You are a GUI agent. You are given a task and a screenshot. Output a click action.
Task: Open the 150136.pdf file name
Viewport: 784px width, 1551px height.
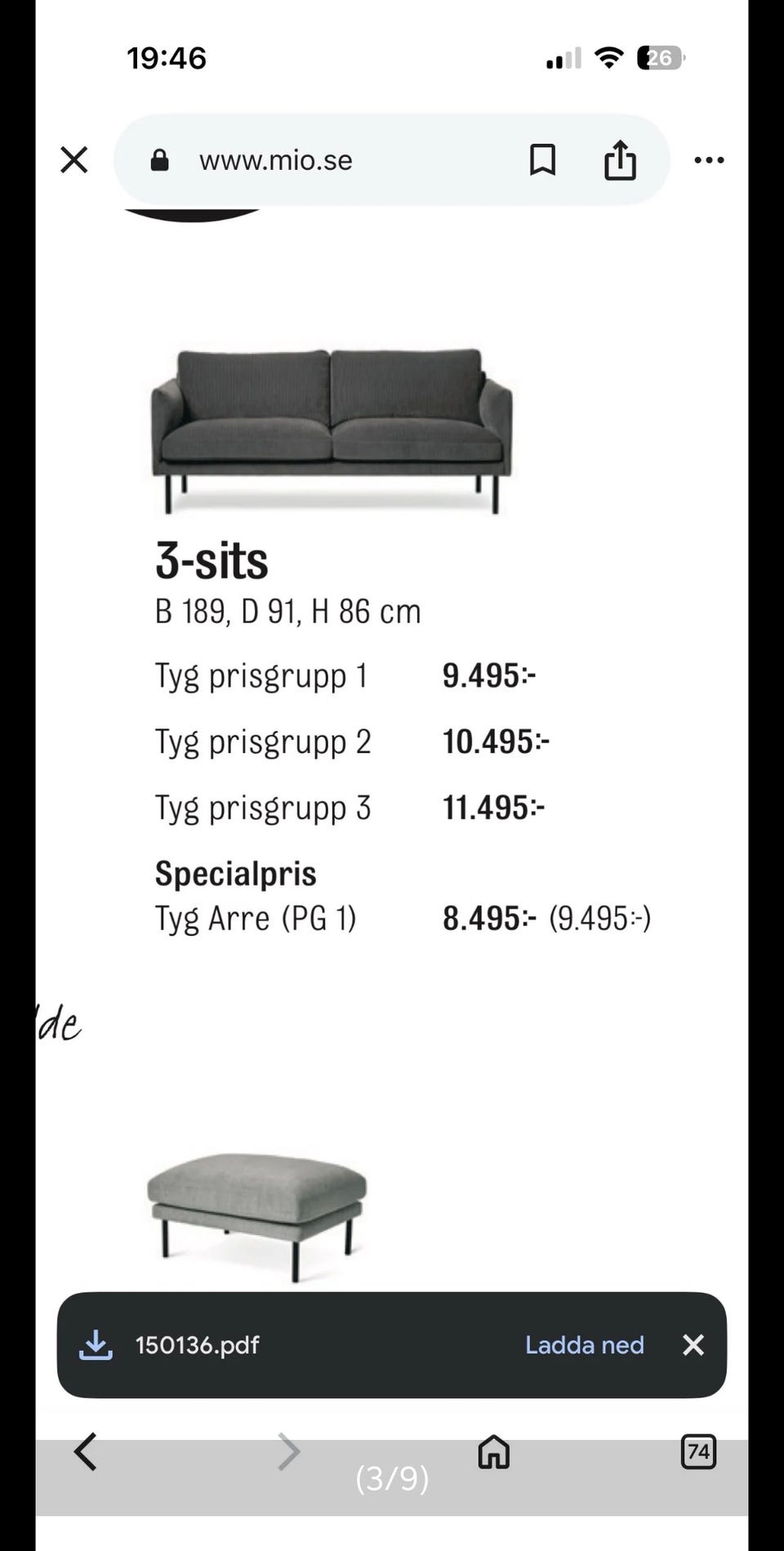coord(196,1344)
